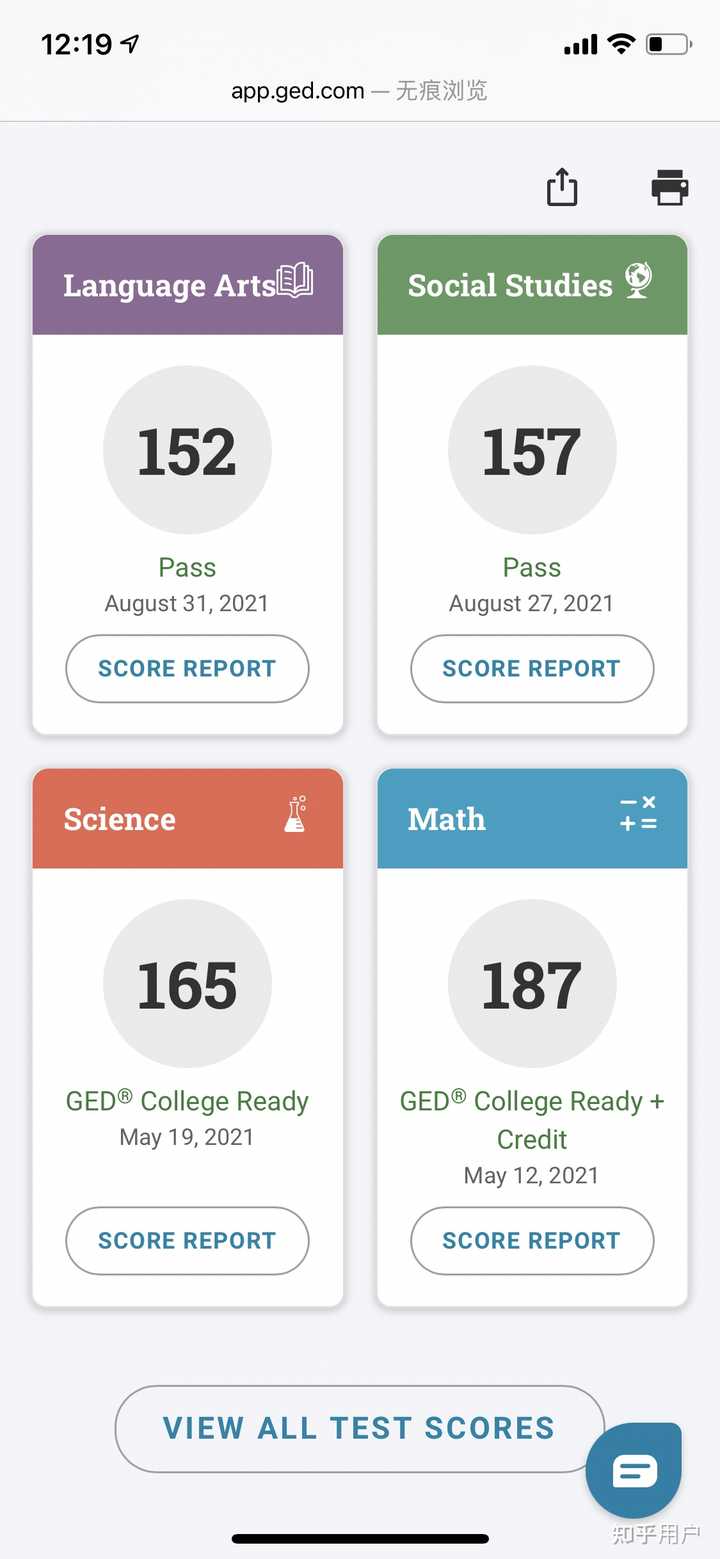Screen dimensions: 720x1559
Task: Print the score summary
Action: point(670,187)
